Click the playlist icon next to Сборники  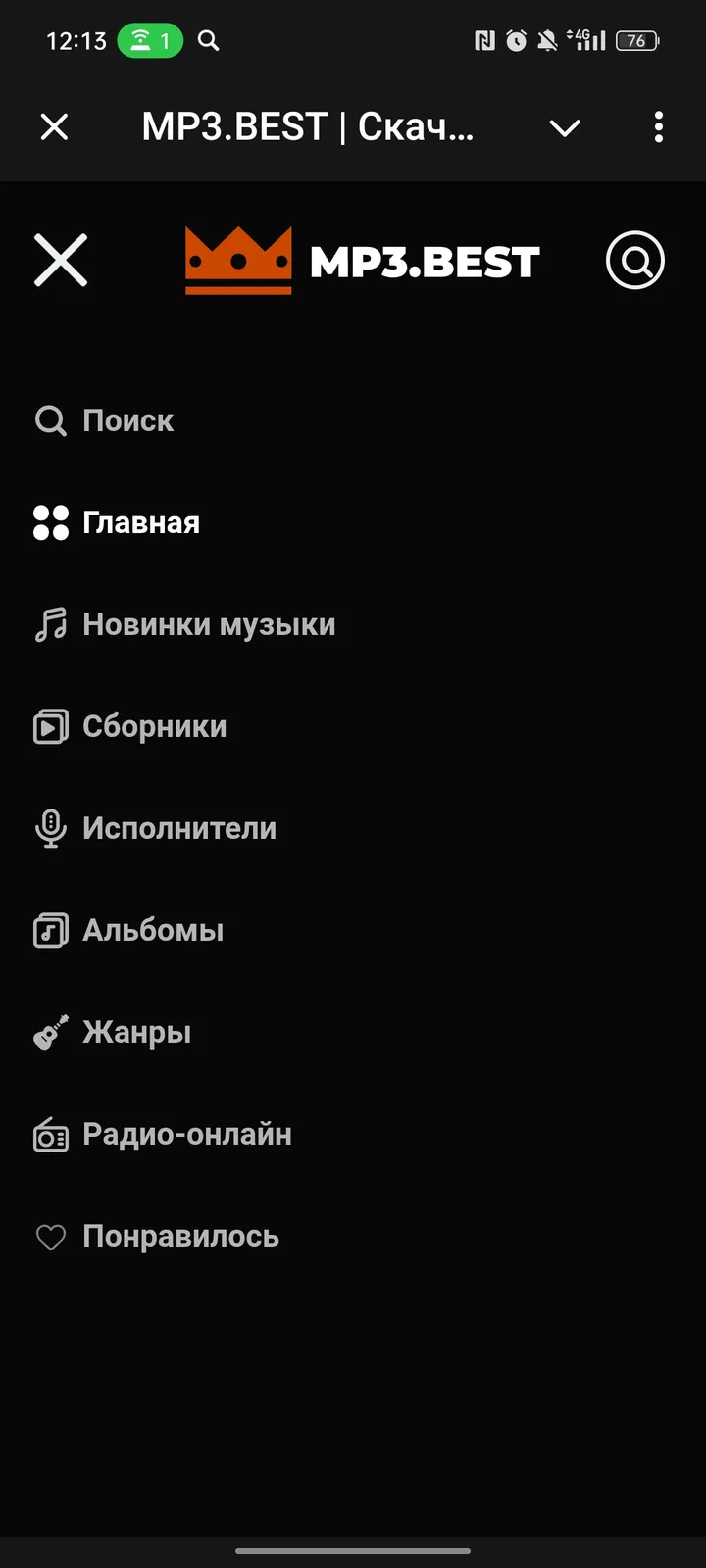click(x=51, y=726)
